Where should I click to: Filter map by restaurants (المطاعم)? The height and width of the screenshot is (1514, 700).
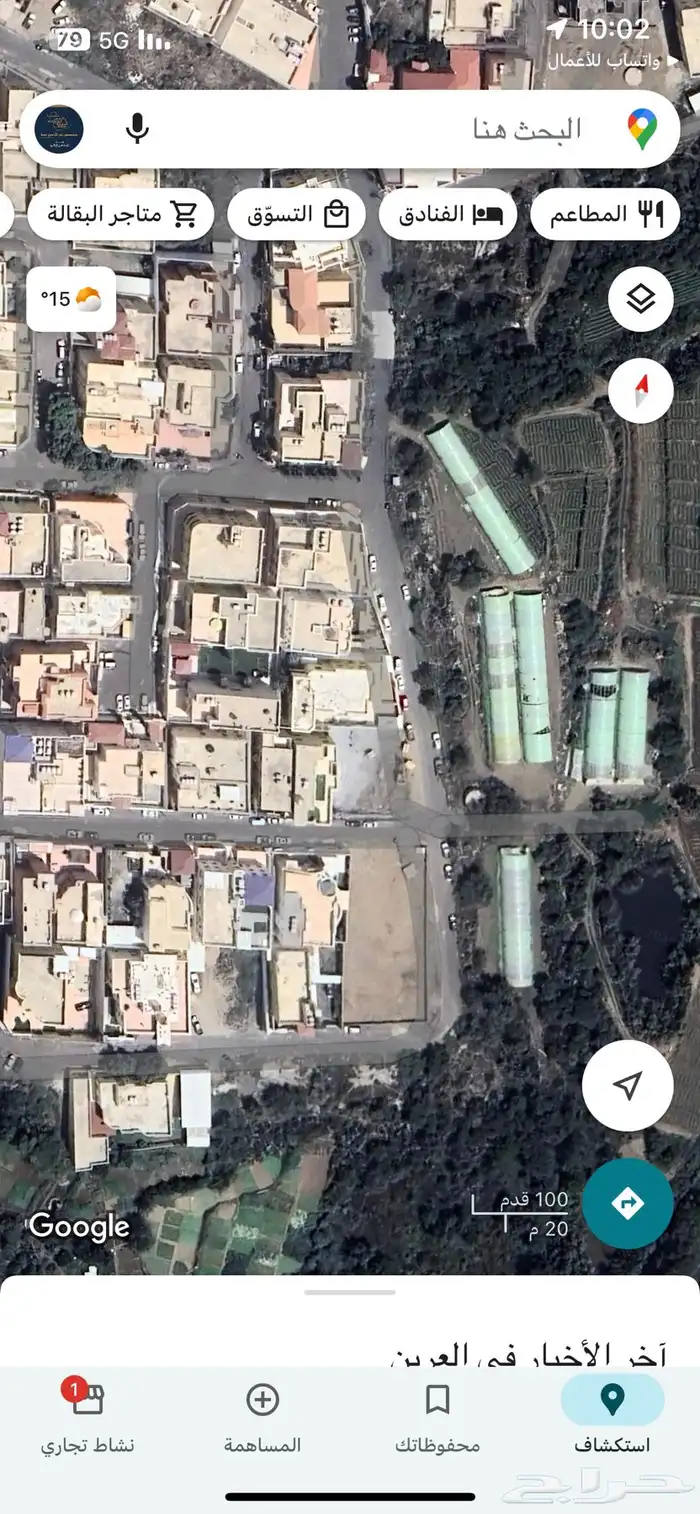(x=605, y=214)
